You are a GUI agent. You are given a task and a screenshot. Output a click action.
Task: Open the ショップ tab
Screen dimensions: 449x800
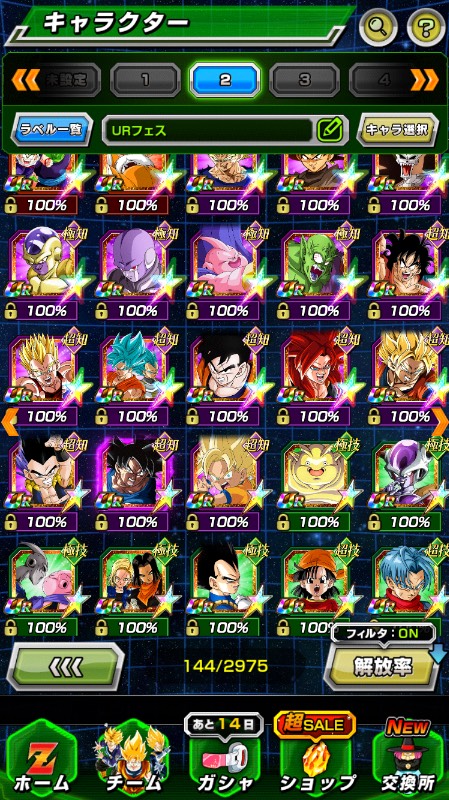316,759
